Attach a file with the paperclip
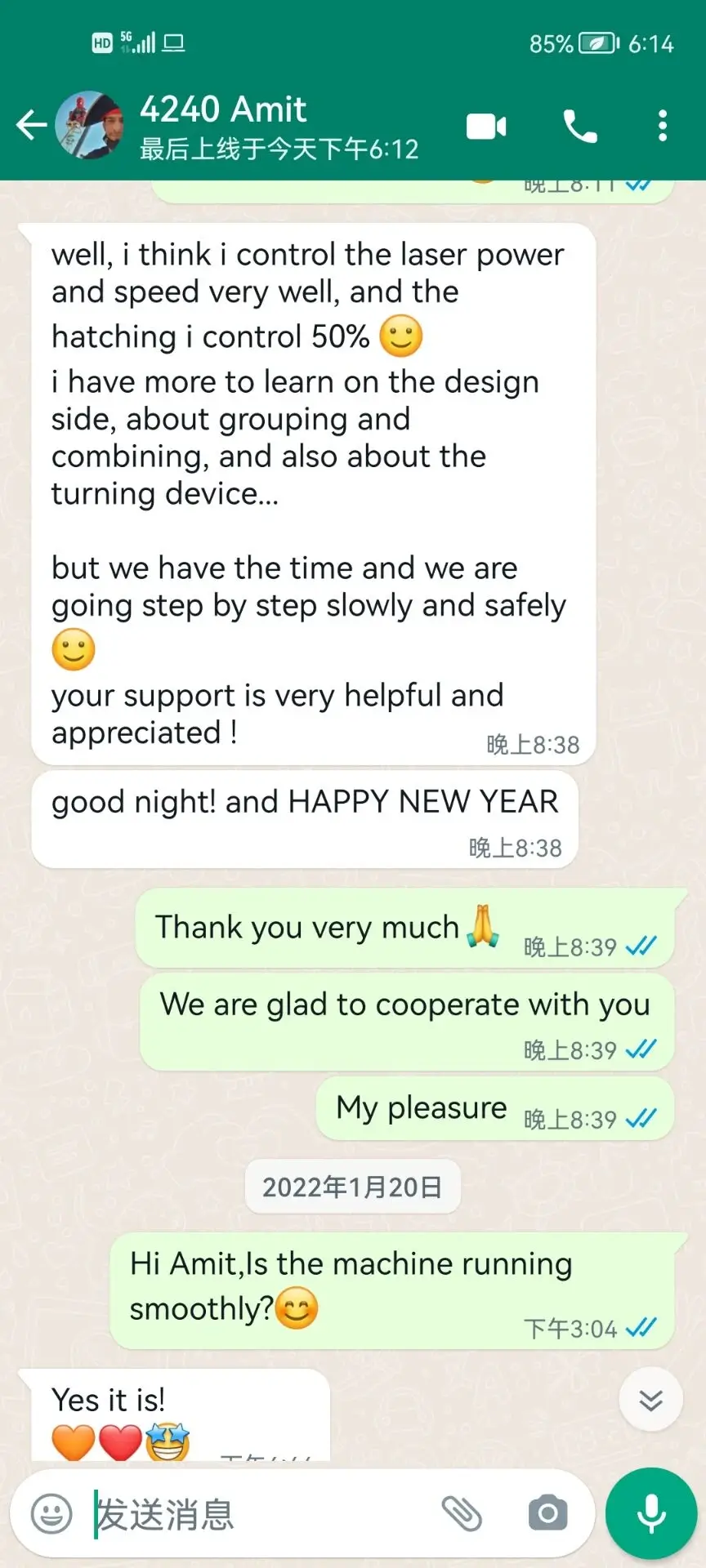Viewport: 706px width, 1568px height. point(462,1514)
